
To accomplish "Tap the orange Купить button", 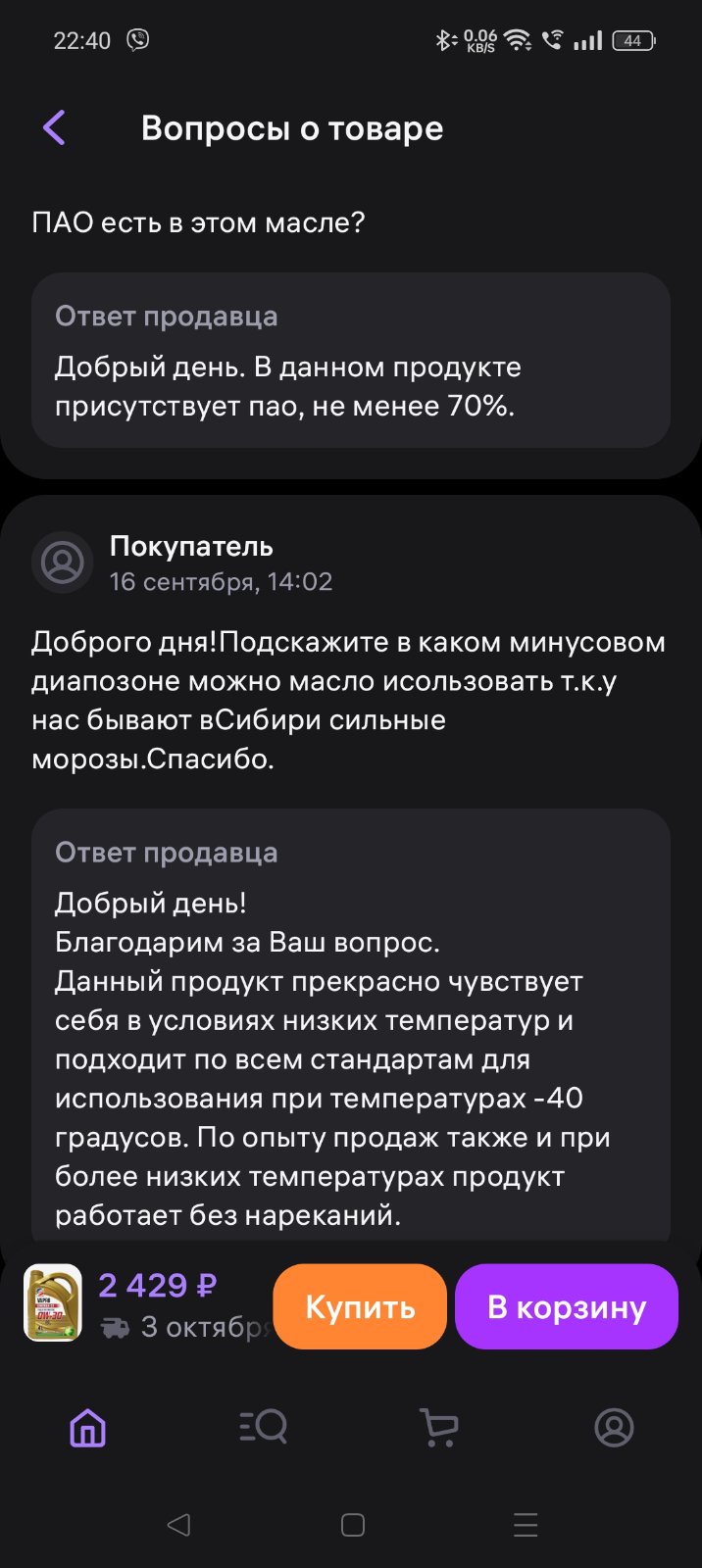I will click(360, 1306).
